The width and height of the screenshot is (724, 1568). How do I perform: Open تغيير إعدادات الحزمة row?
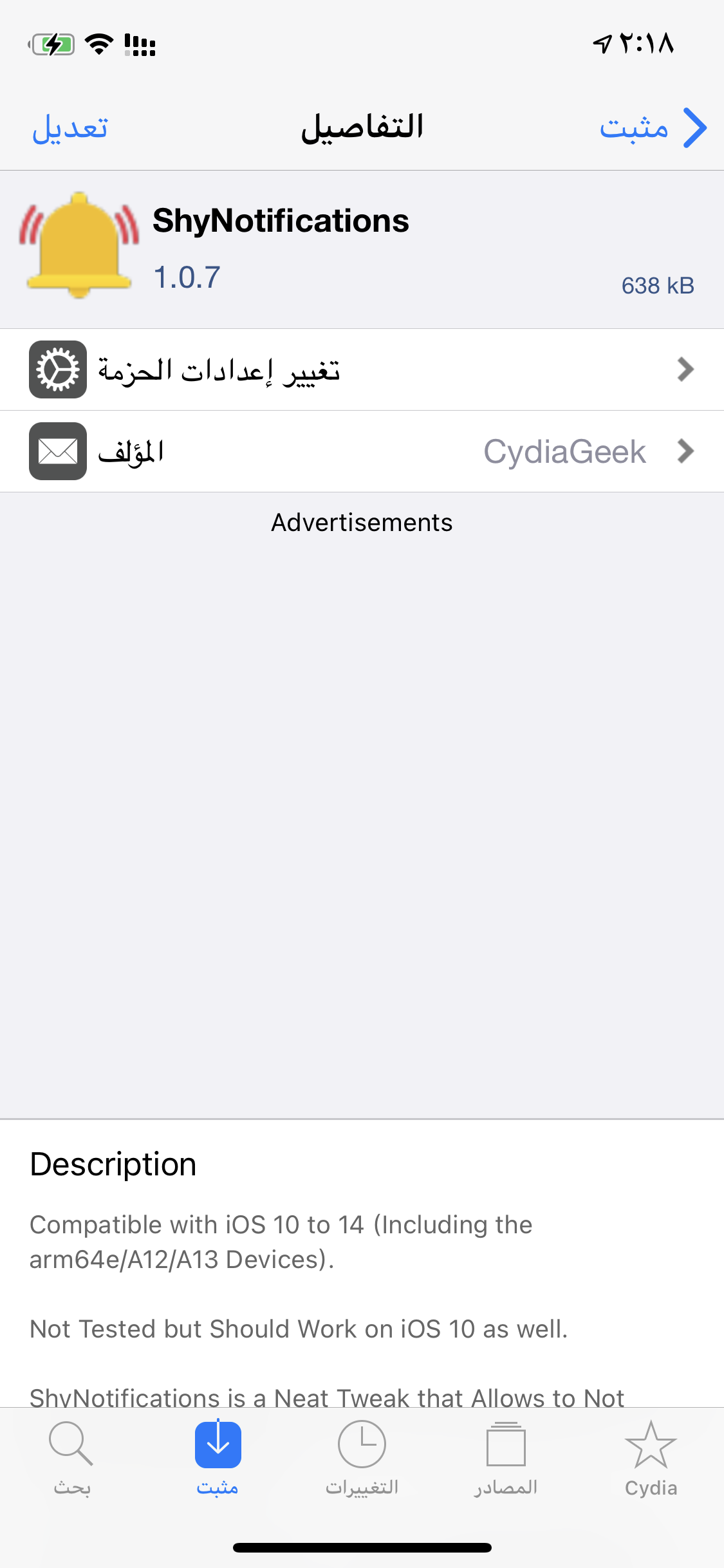pyautogui.click(x=362, y=369)
